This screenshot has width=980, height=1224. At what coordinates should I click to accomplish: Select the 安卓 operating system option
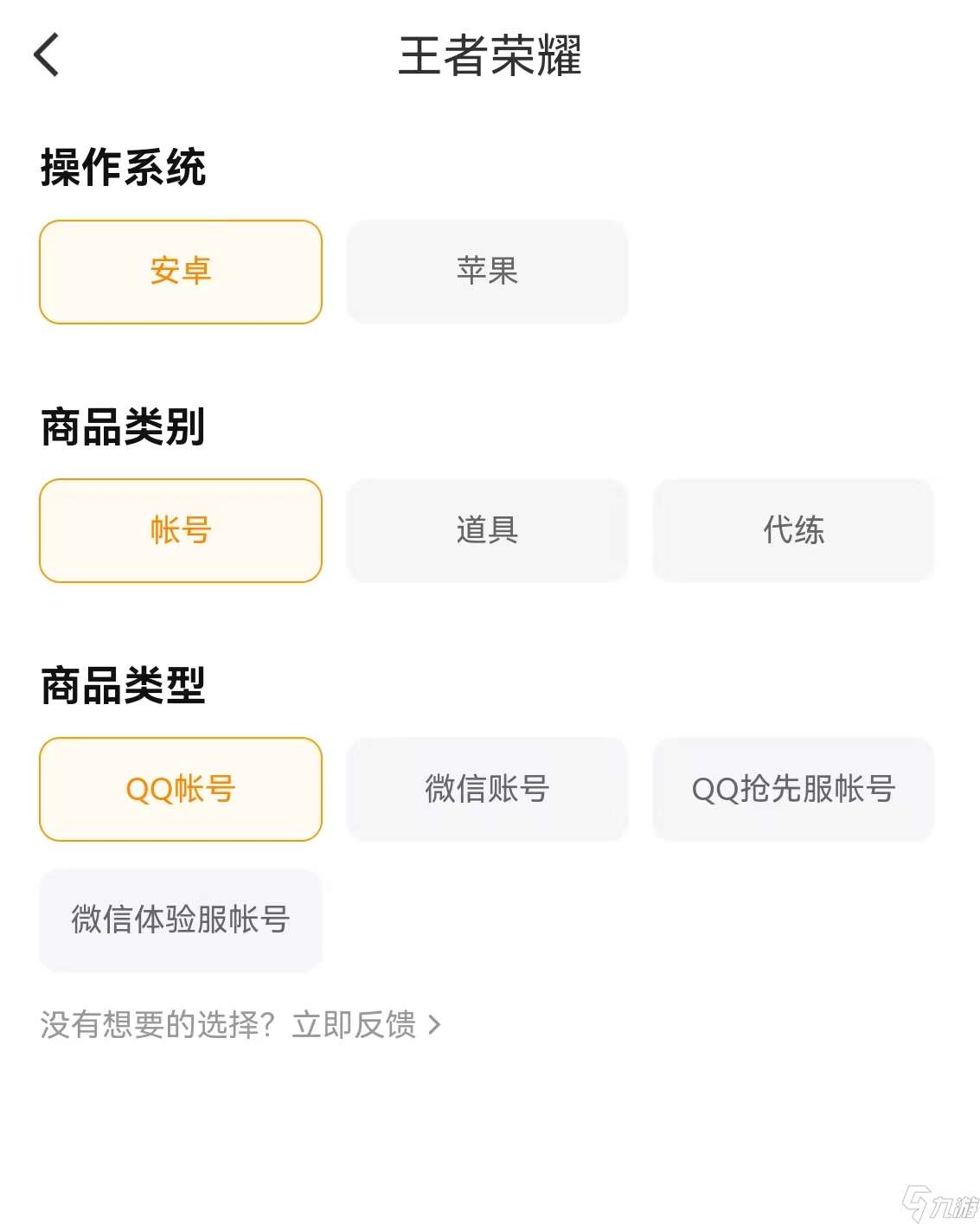pos(179,272)
